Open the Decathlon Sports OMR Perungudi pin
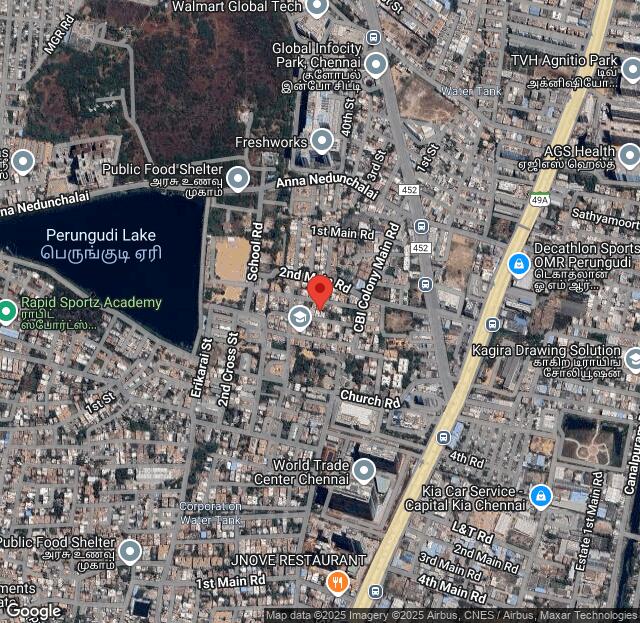 pos(518,264)
